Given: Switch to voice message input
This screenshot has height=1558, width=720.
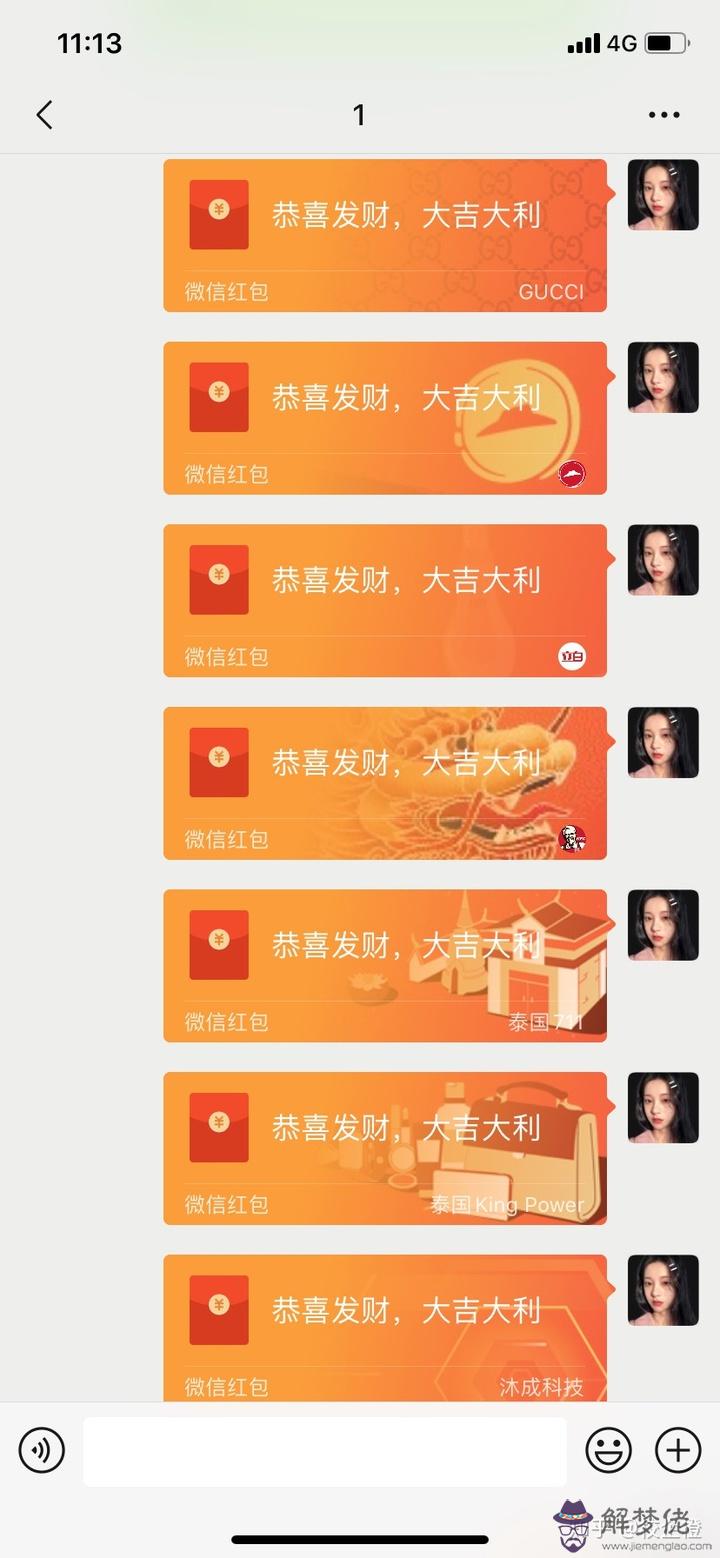Looking at the screenshot, I should pos(42,1450).
